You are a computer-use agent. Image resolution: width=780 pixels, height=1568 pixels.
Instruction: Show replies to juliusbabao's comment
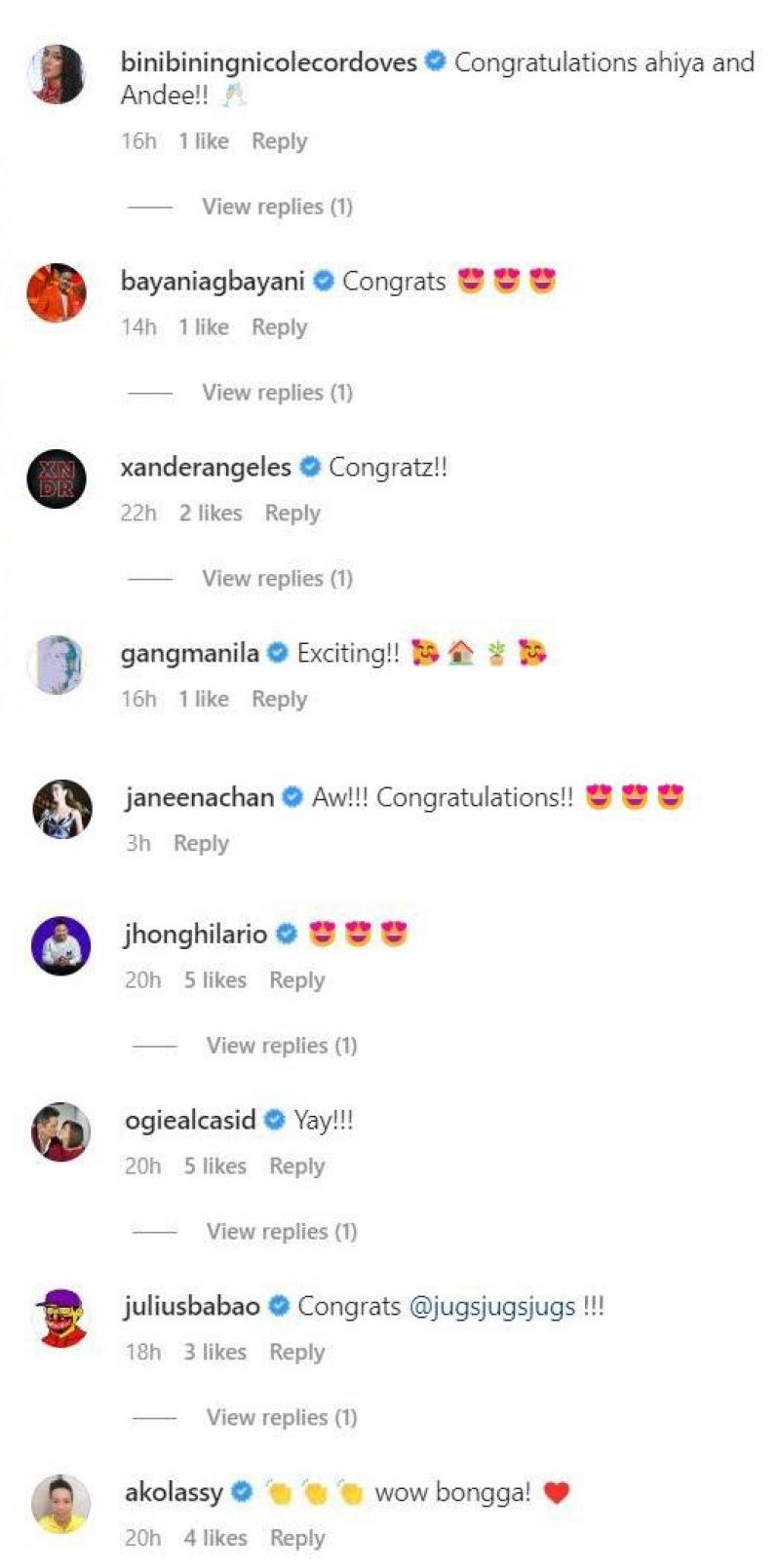281,1418
